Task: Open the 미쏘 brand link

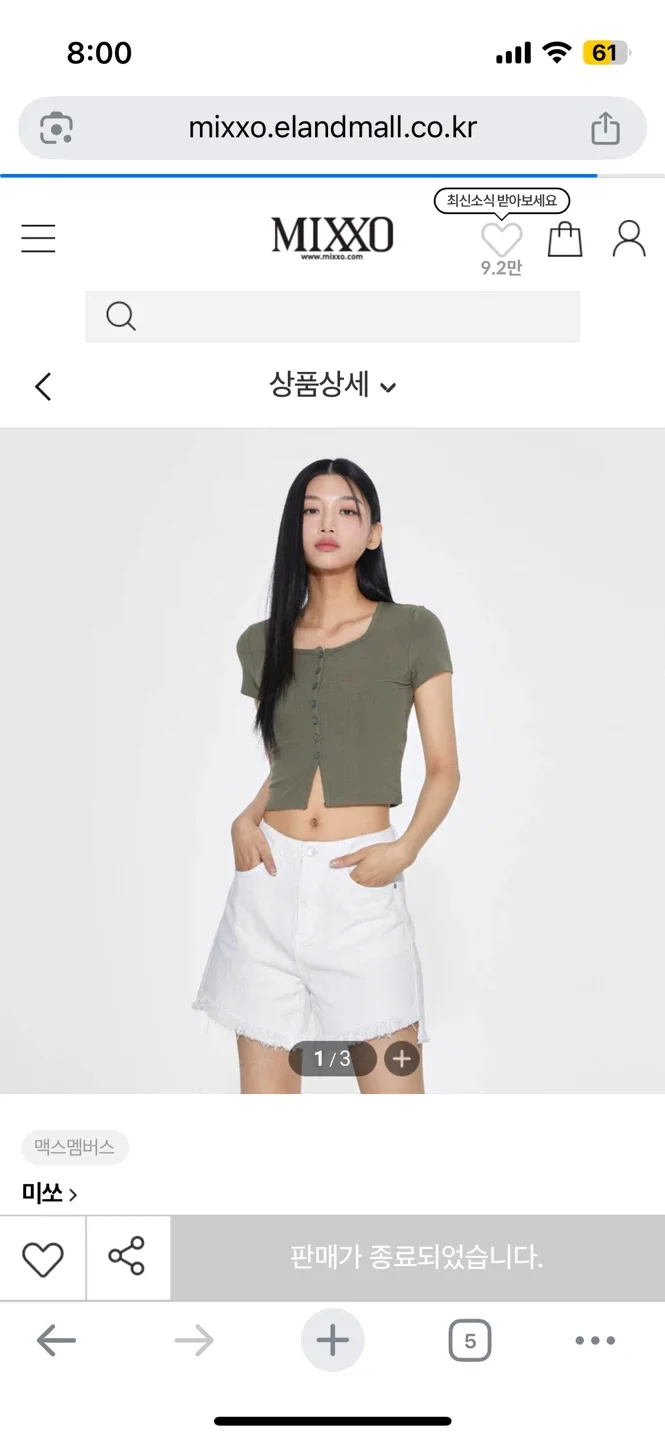Action: pyautogui.click(x=49, y=1192)
